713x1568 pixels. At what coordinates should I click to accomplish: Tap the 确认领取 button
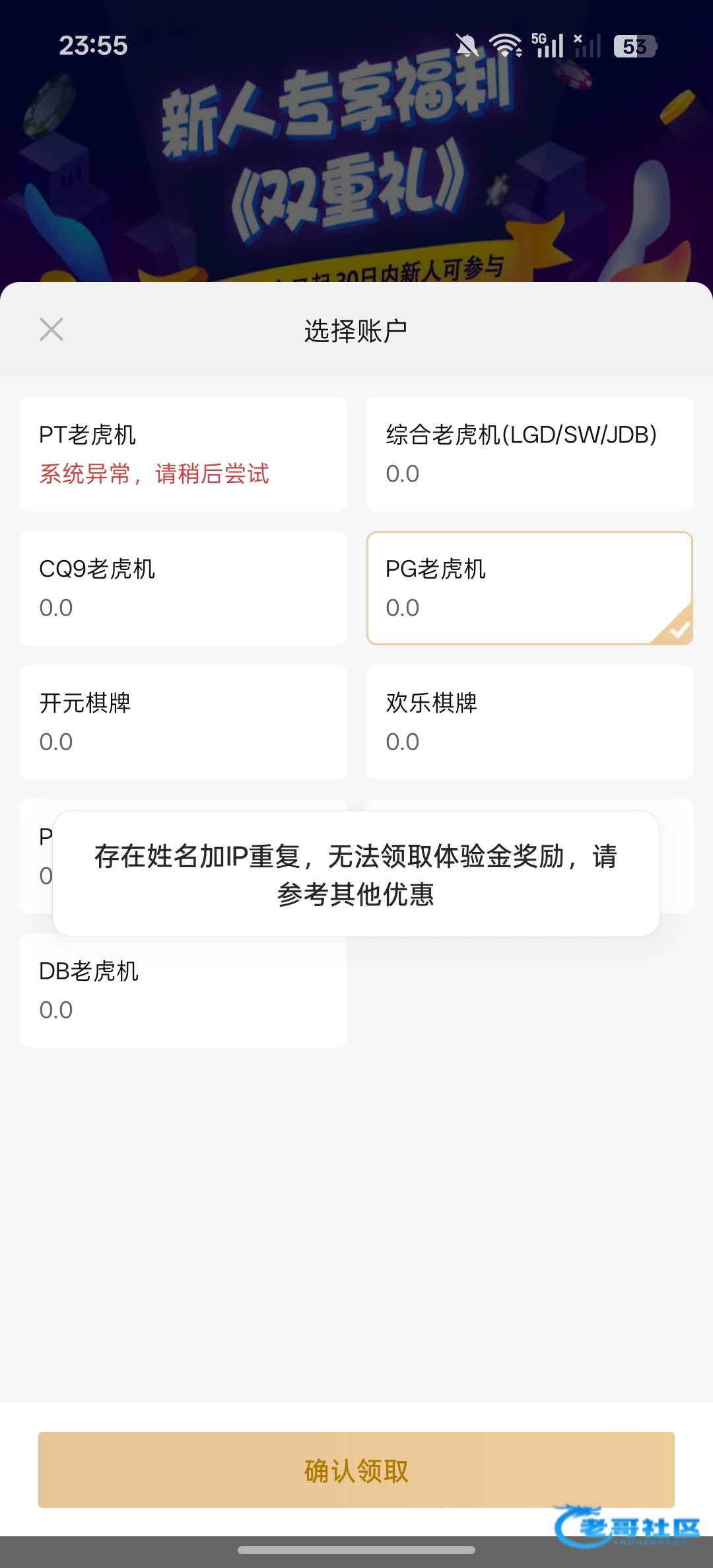[x=356, y=1470]
